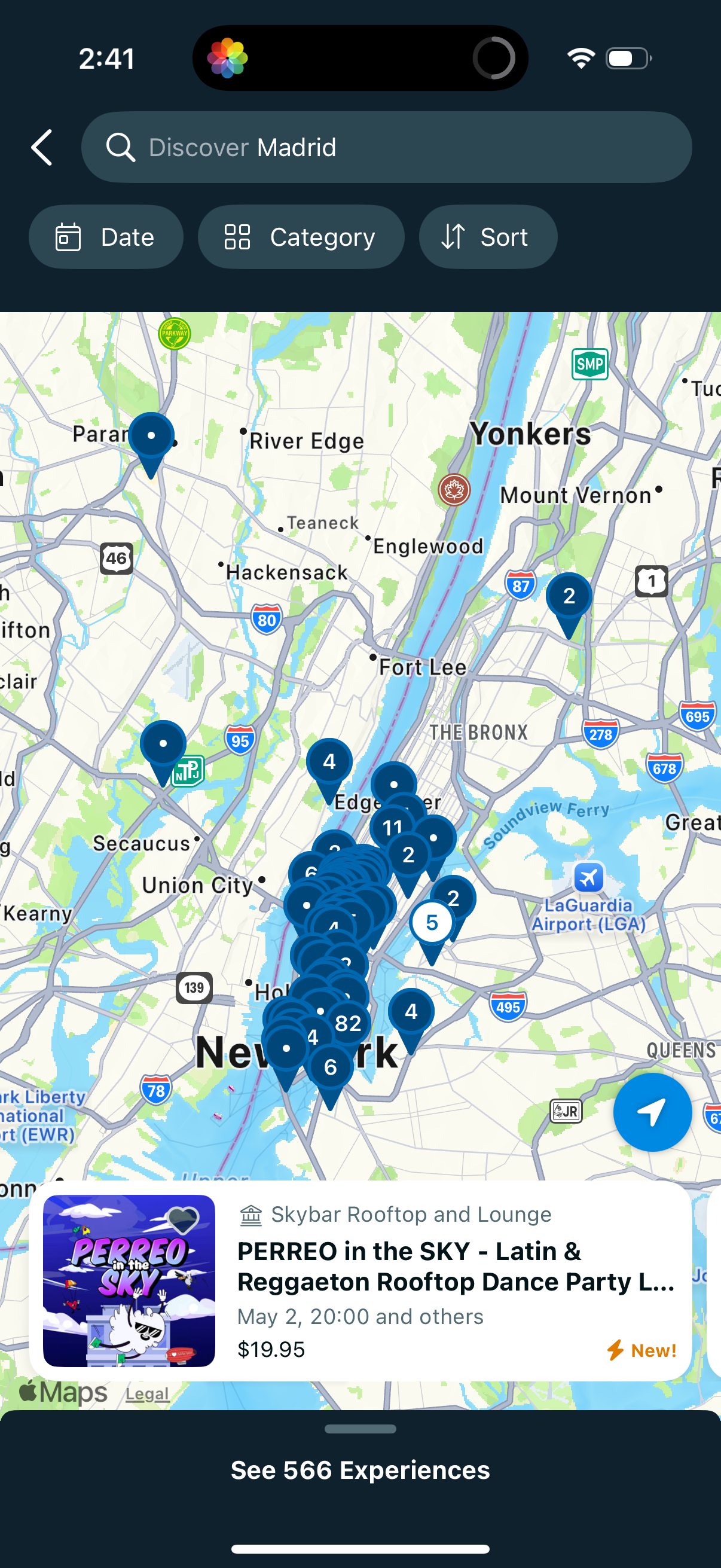
Task: Tap the back chevron arrow
Action: click(x=41, y=147)
